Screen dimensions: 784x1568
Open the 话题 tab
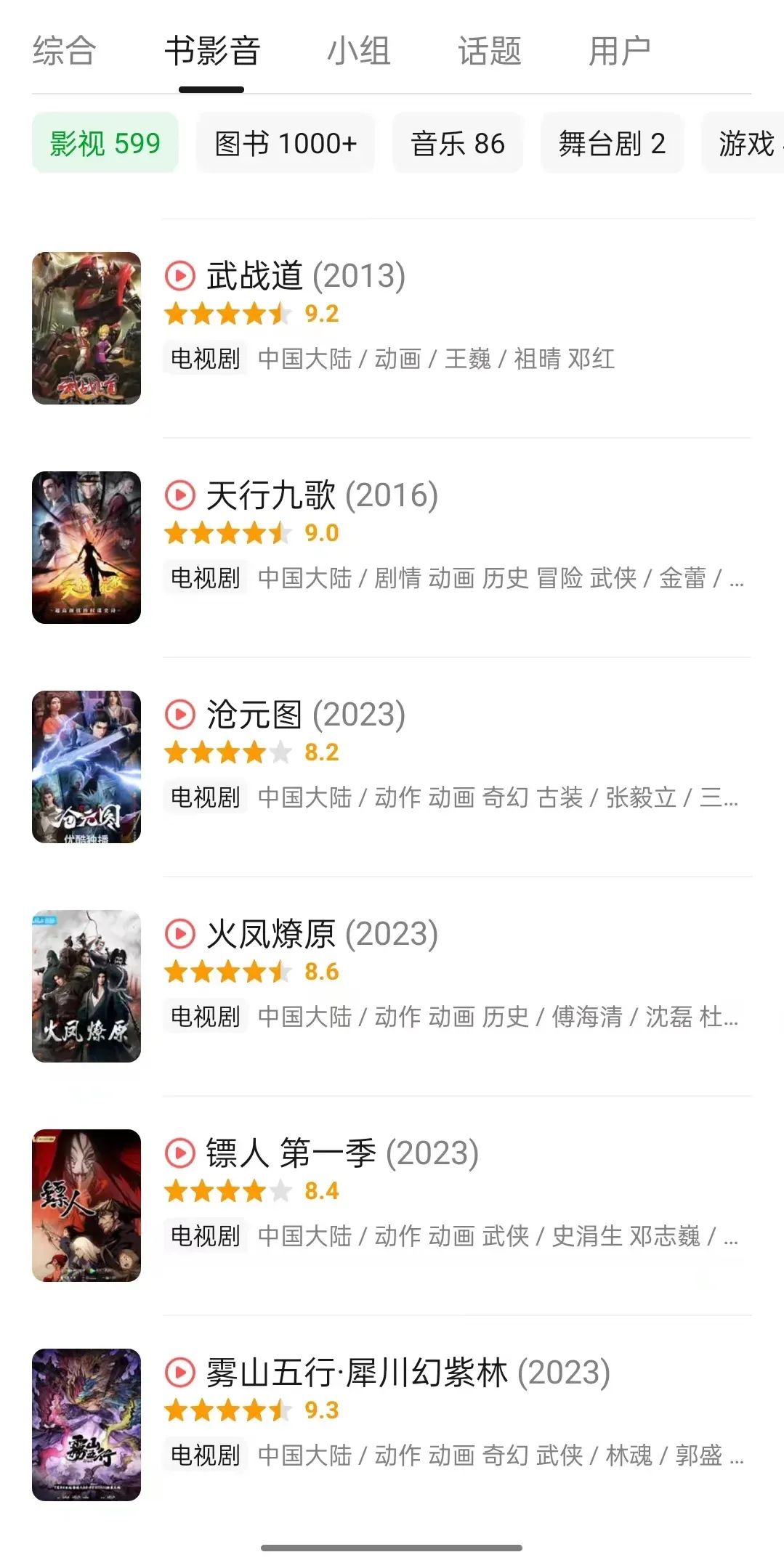tap(489, 52)
